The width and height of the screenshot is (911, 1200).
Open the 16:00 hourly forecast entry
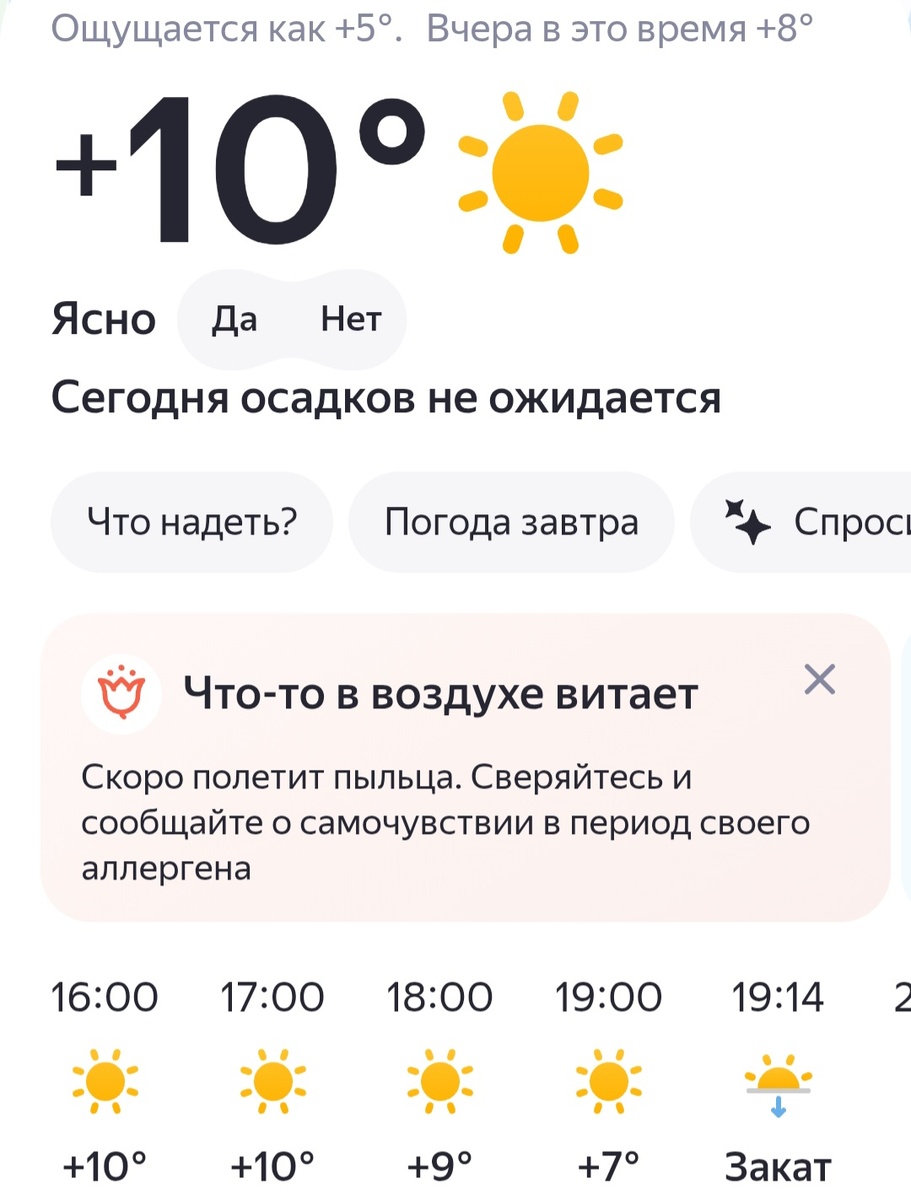click(x=104, y=1080)
